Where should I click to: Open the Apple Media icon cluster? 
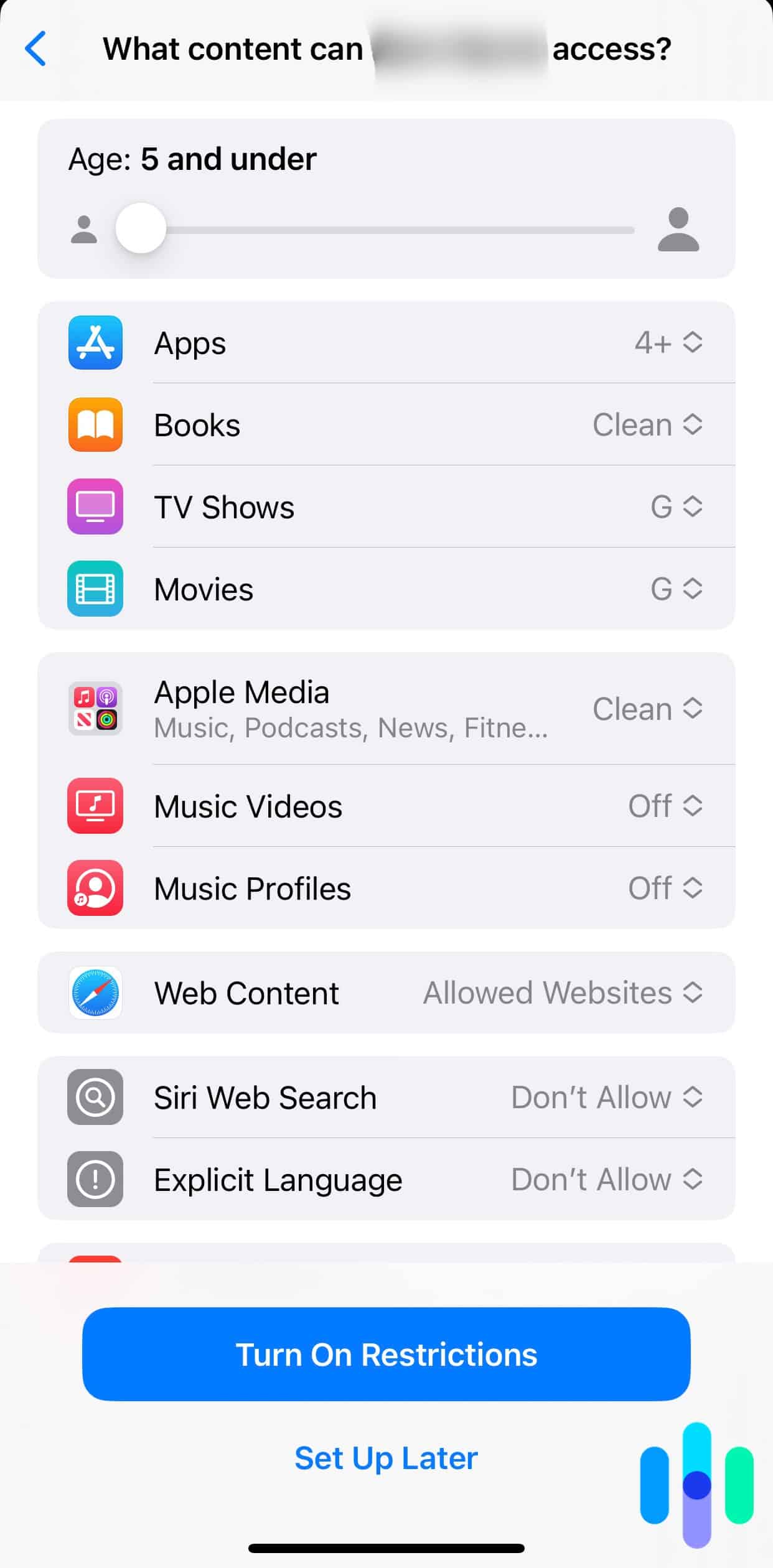tap(95, 708)
